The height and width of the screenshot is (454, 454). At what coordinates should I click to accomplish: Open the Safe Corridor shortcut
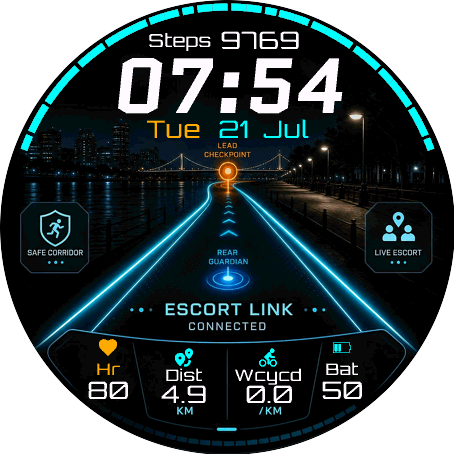[x=55, y=237]
